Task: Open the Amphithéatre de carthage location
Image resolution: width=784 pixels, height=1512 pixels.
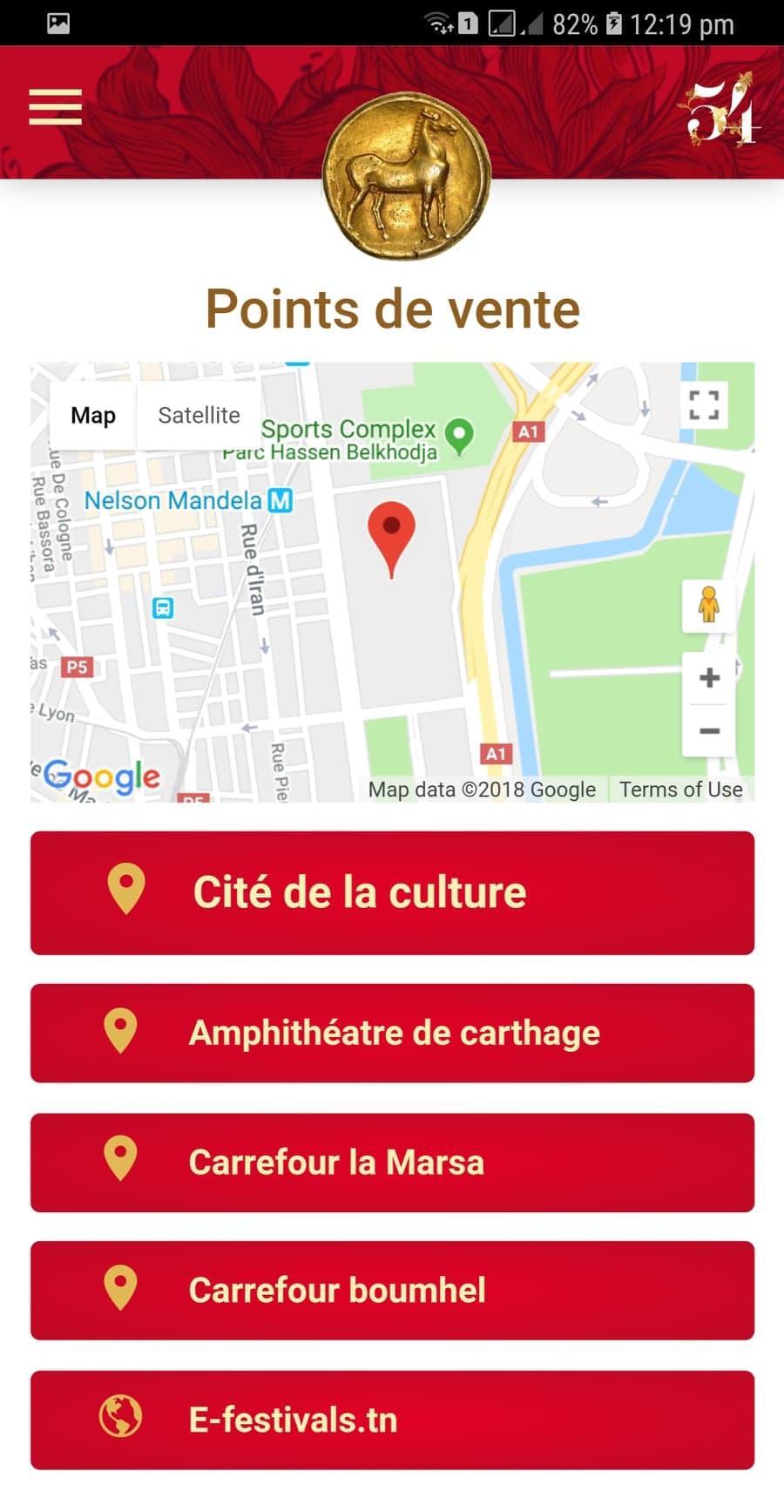Action: [392, 1033]
